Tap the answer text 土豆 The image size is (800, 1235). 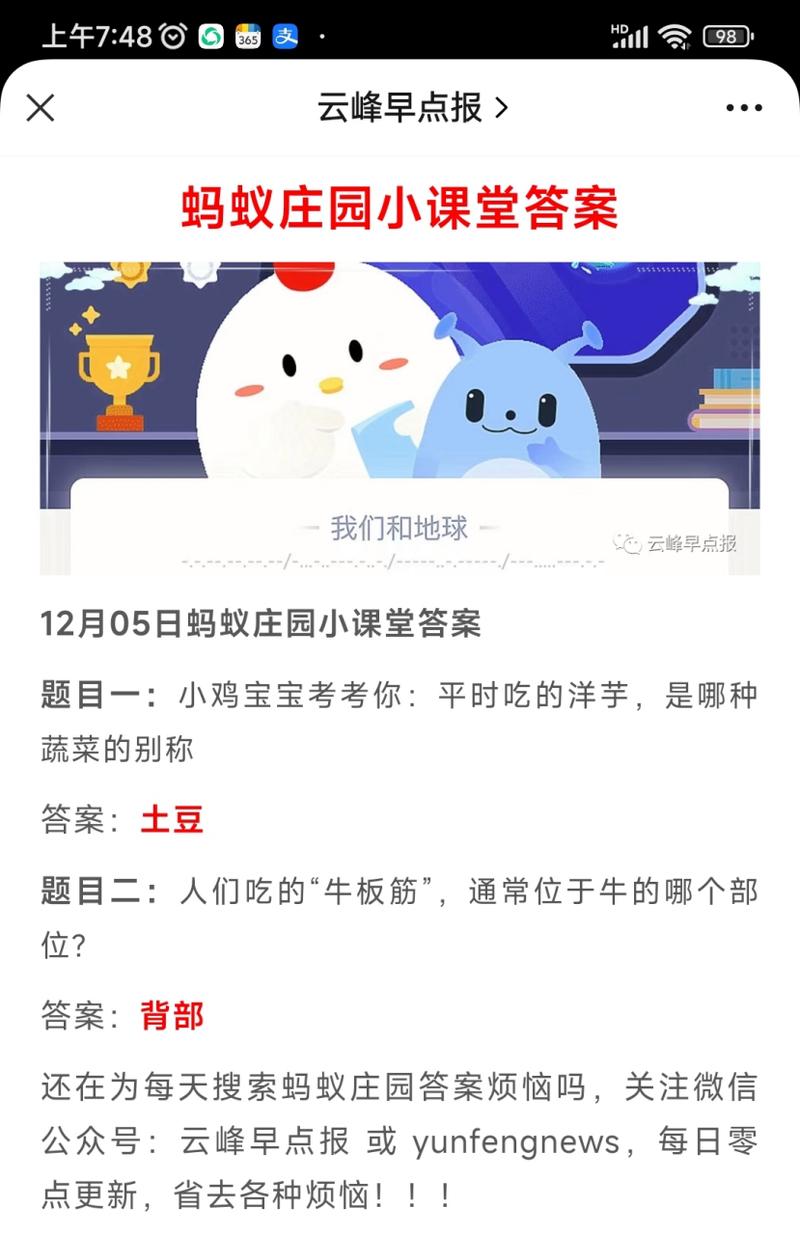(172, 818)
